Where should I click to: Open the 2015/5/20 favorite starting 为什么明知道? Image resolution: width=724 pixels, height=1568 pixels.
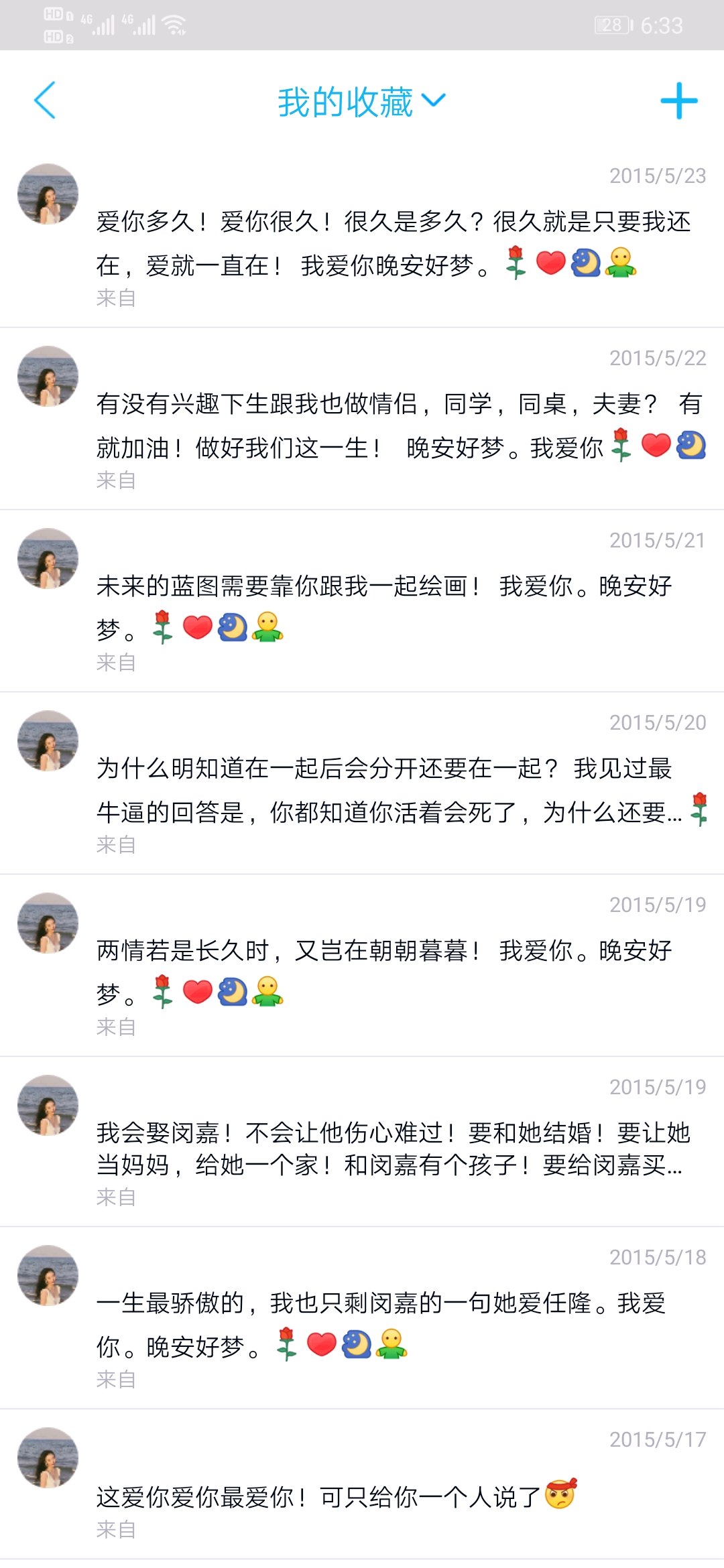point(393,789)
